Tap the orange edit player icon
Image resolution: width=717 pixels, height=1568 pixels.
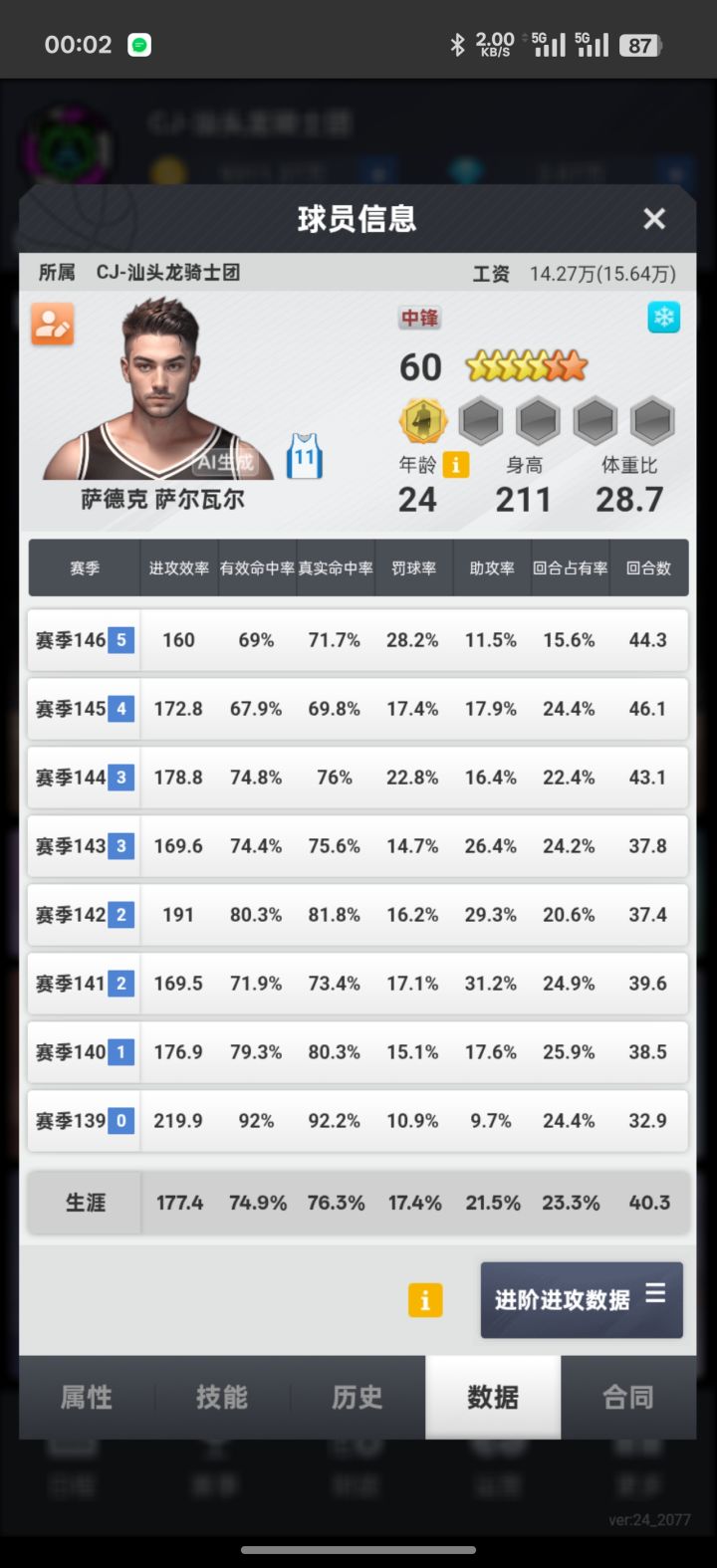click(52, 325)
